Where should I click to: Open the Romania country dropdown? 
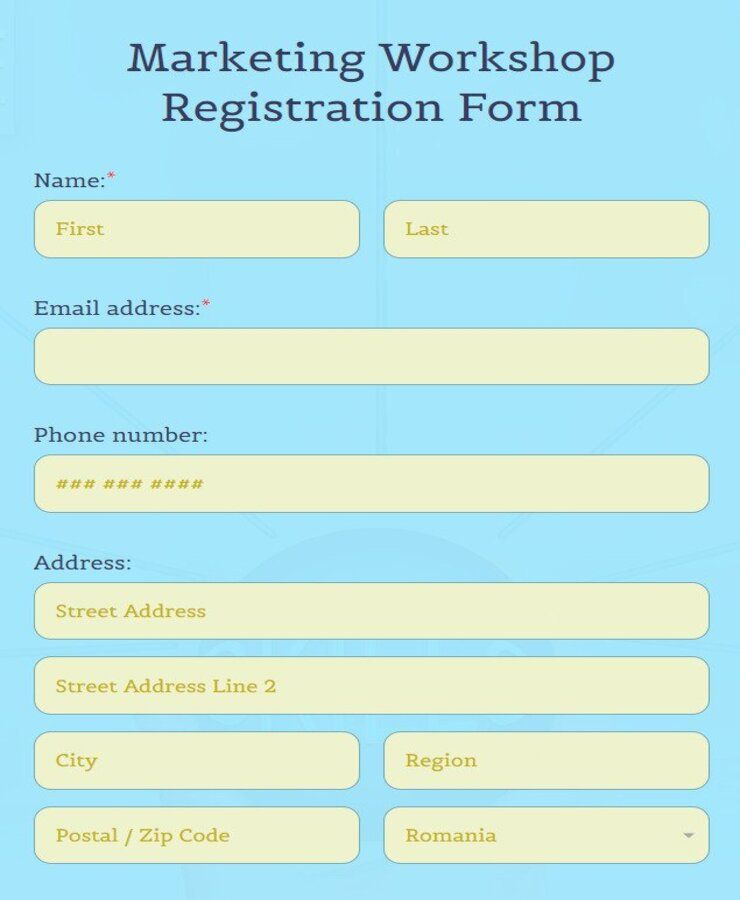point(546,835)
